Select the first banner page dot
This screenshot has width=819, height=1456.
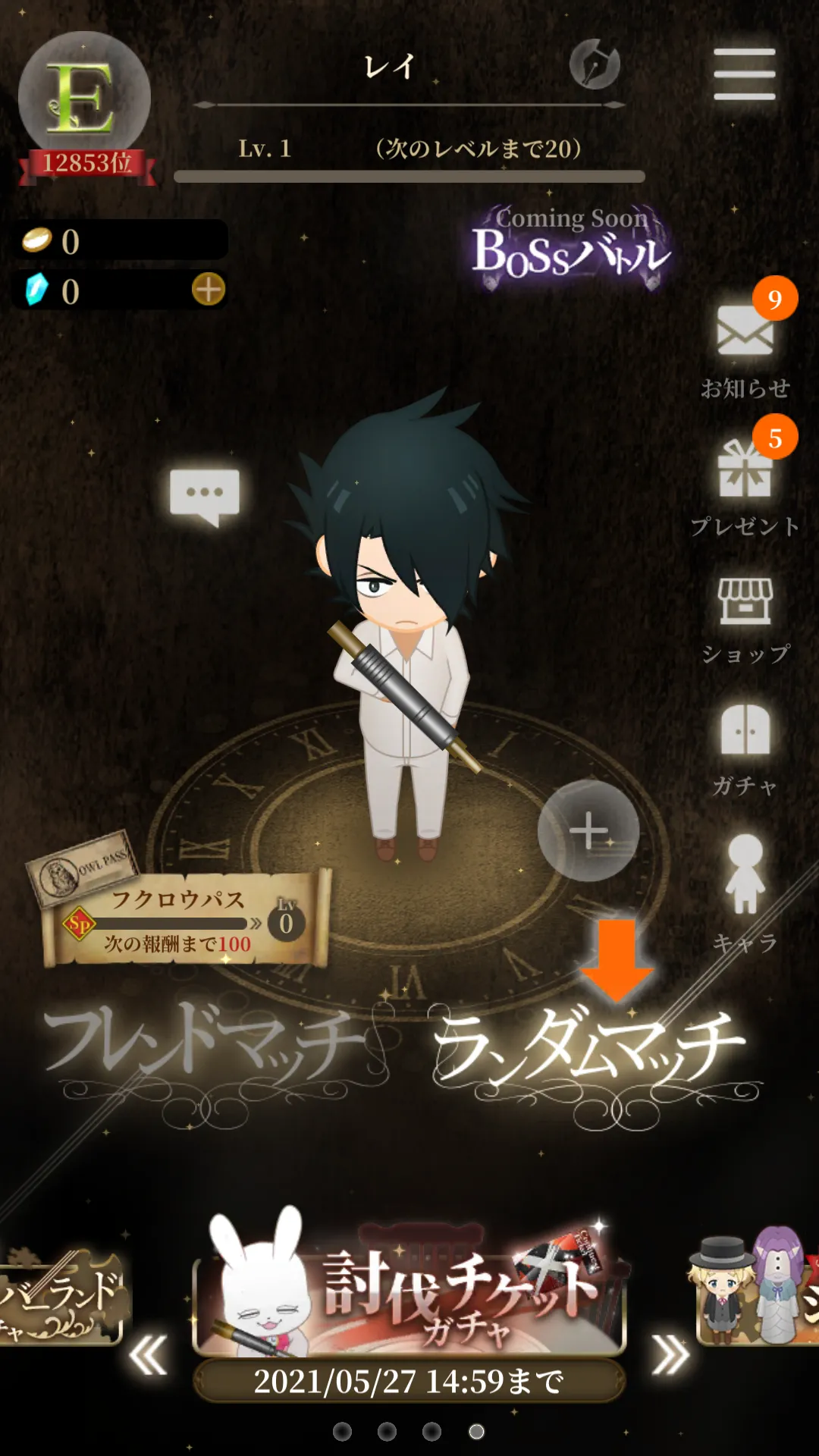pos(343,1431)
